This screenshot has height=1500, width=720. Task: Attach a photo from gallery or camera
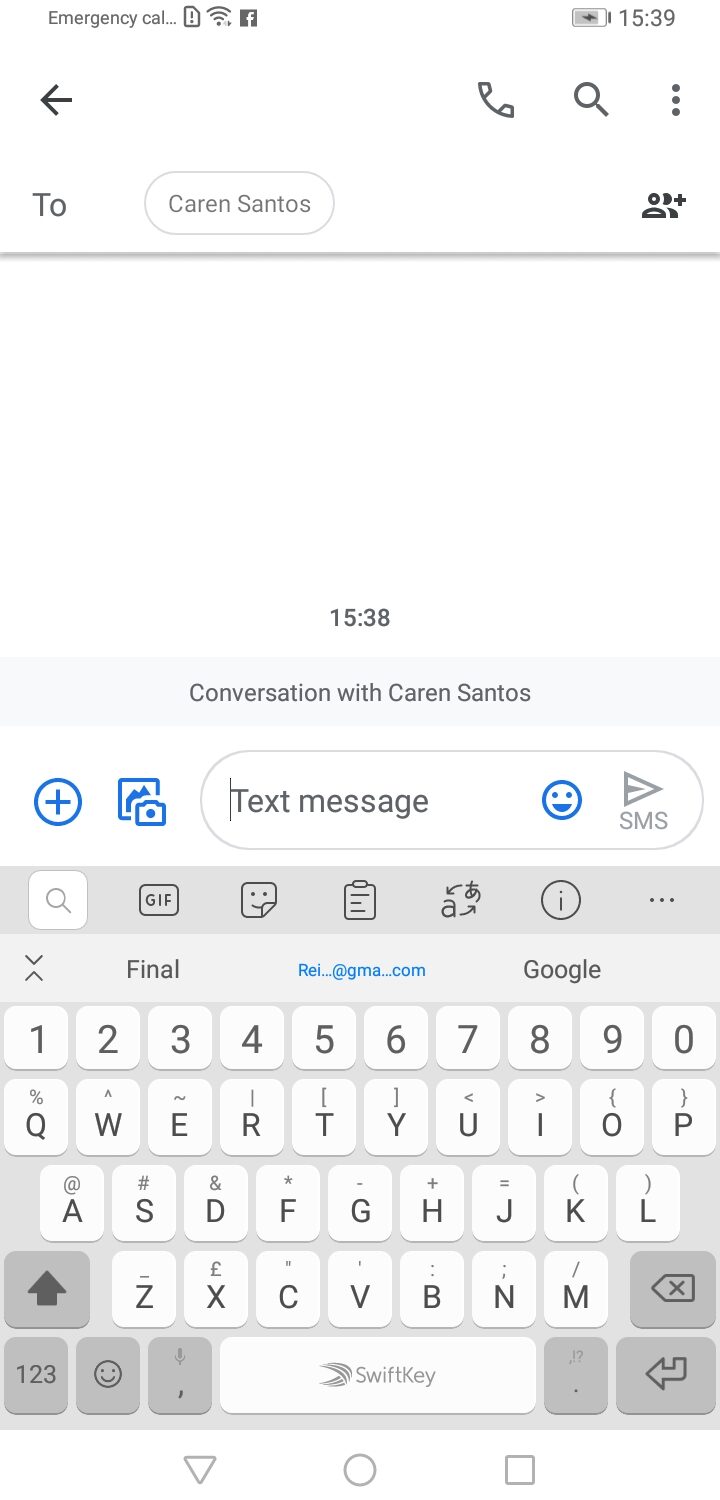(142, 802)
